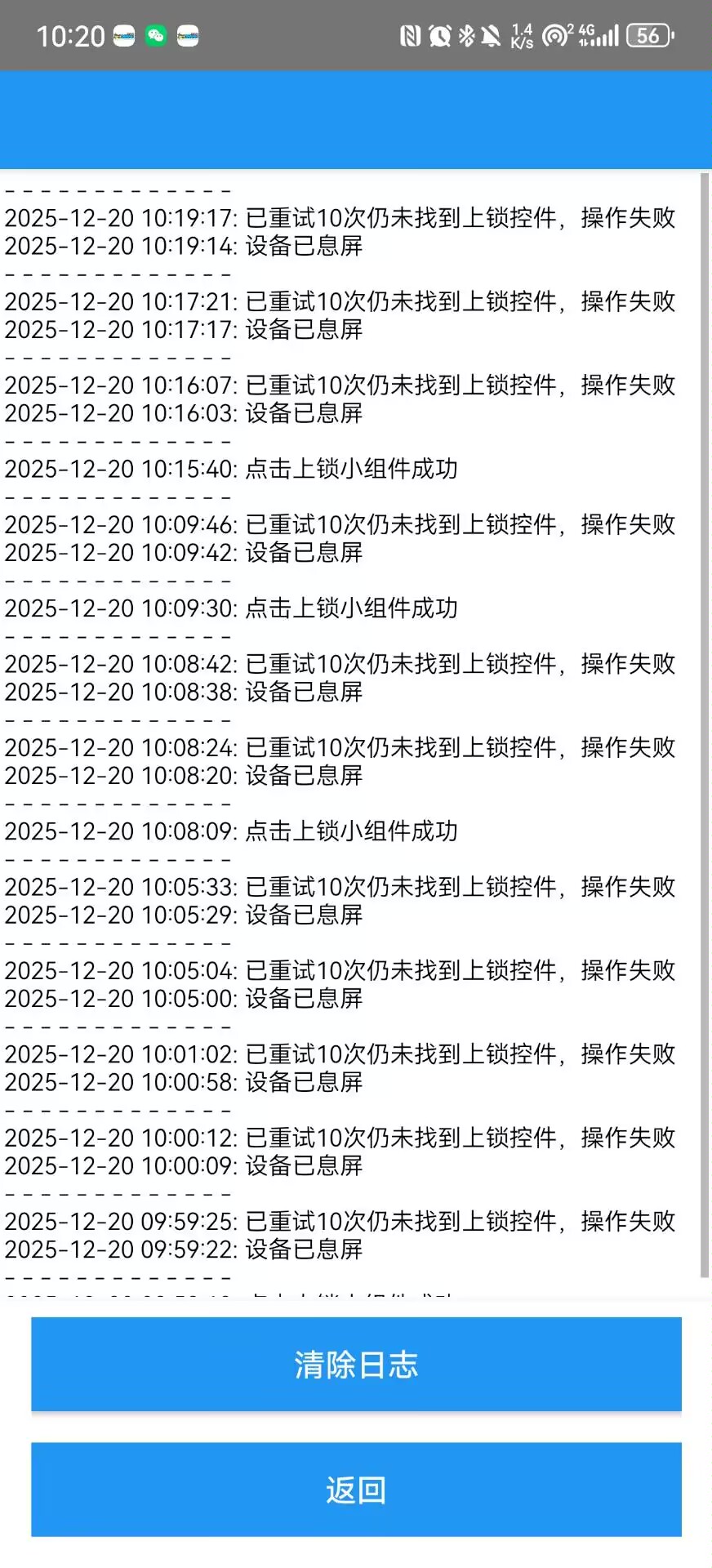The image size is (712, 1568).
Task: Select the 09:59:25 failure log entry
Action: (340, 1221)
